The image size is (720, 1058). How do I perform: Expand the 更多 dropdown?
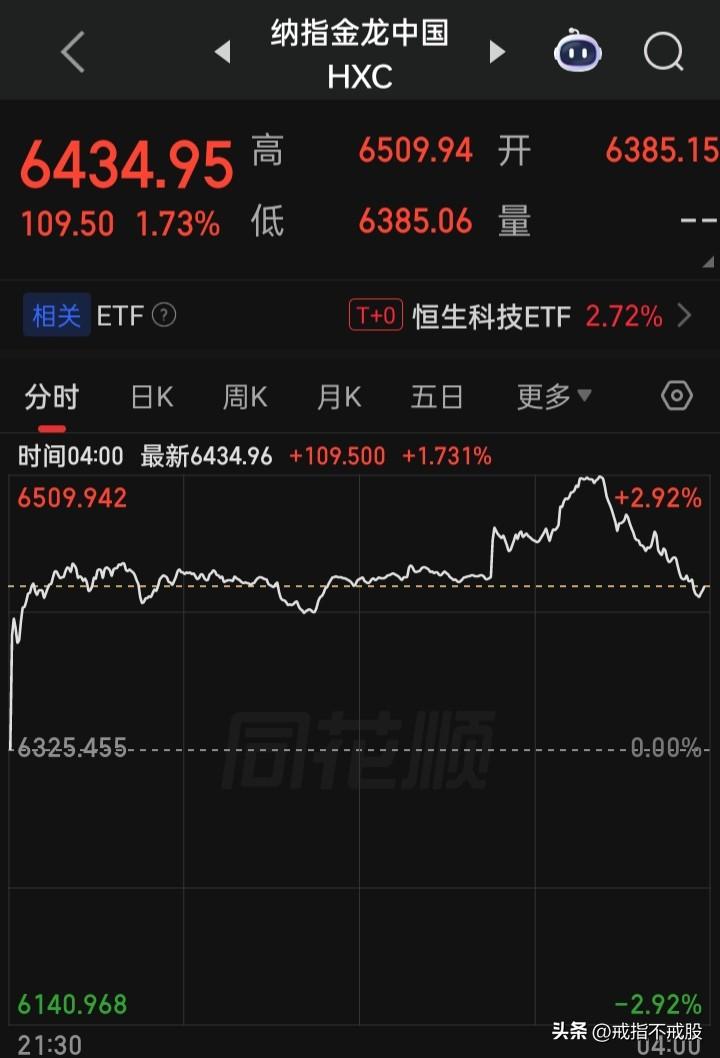554,396
